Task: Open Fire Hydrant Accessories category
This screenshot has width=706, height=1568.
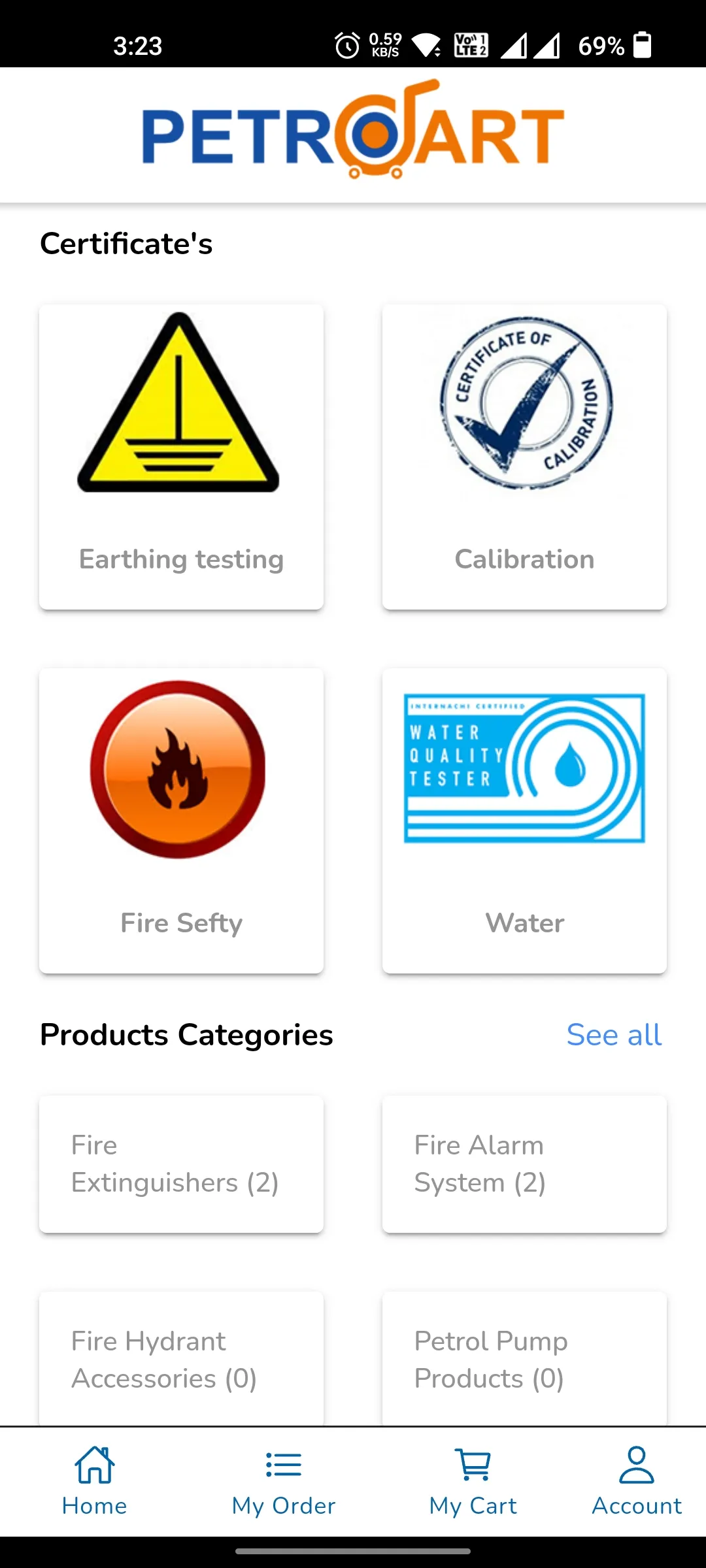Action: pyautogui.click(x=181, y=1359)
